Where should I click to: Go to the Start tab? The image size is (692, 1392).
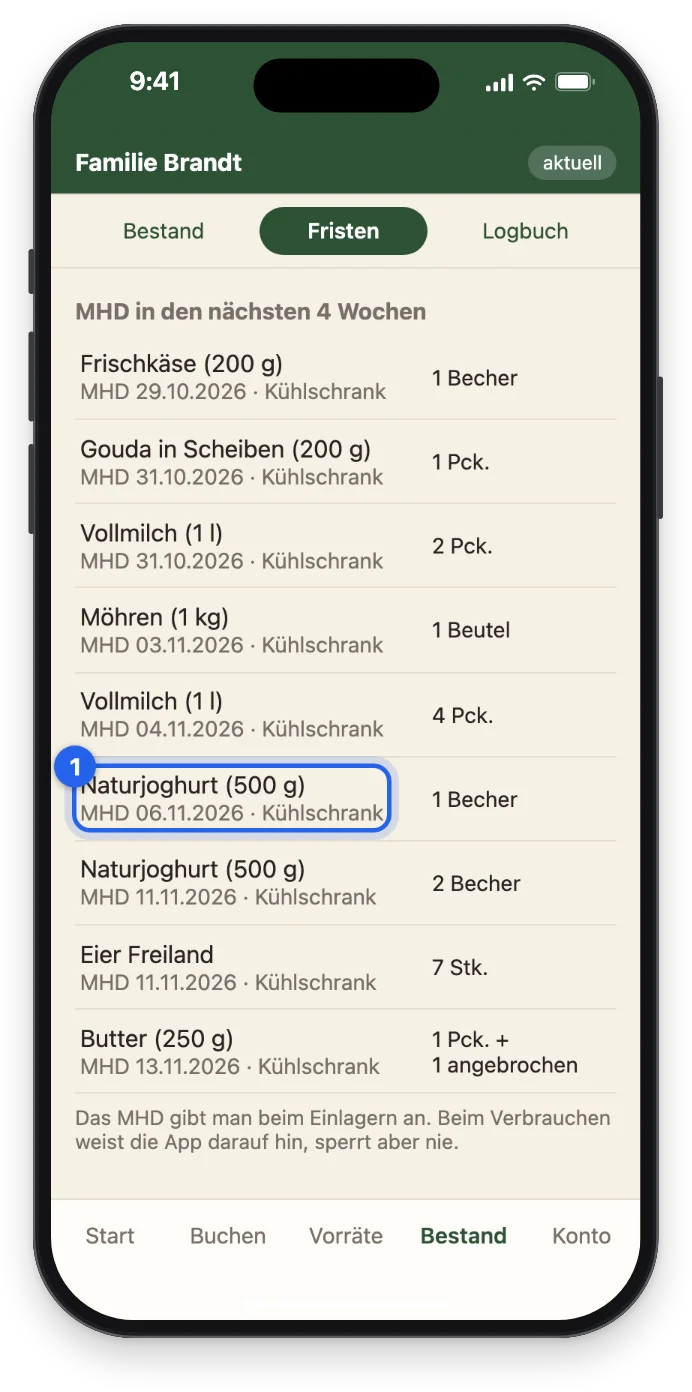click(110, 1236)
